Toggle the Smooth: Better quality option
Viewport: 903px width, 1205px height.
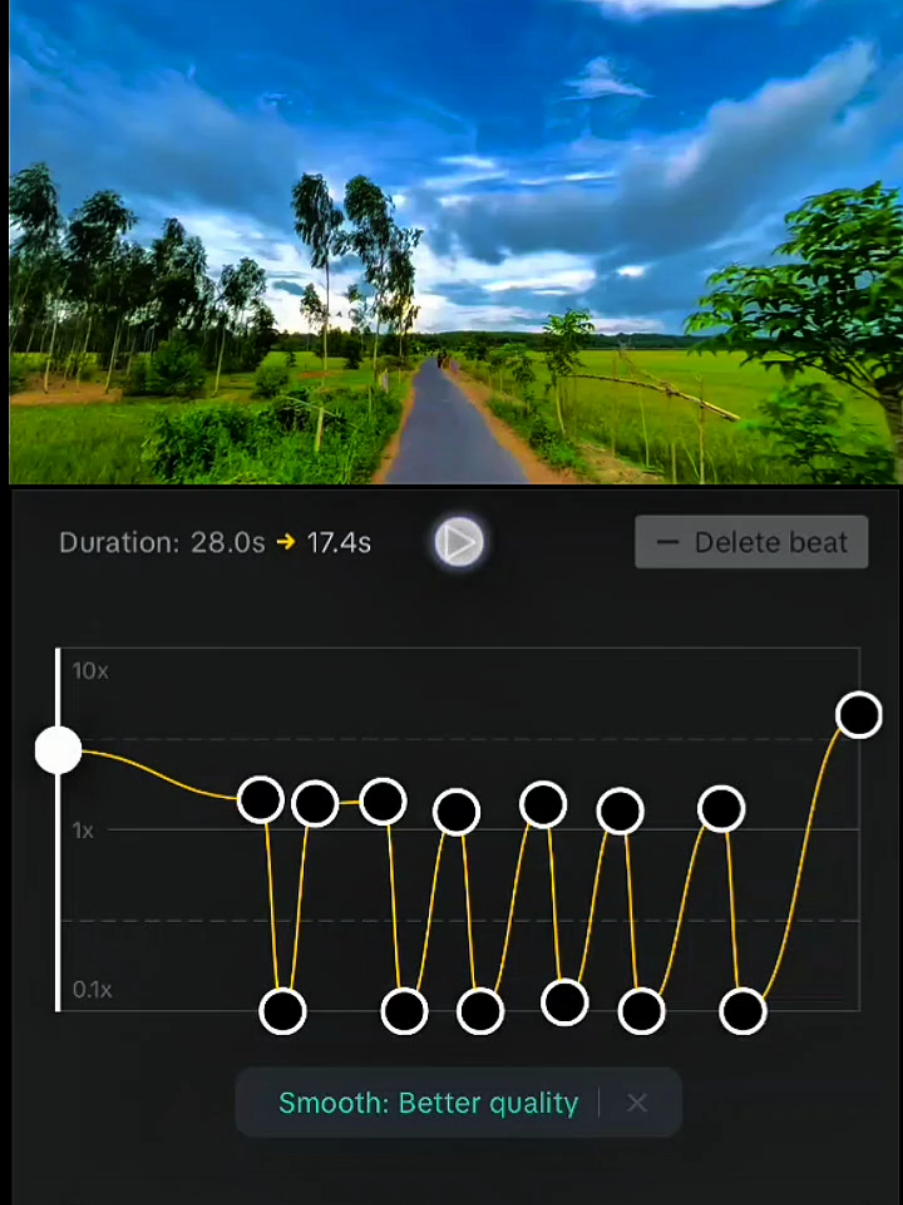pos(428,1103)
